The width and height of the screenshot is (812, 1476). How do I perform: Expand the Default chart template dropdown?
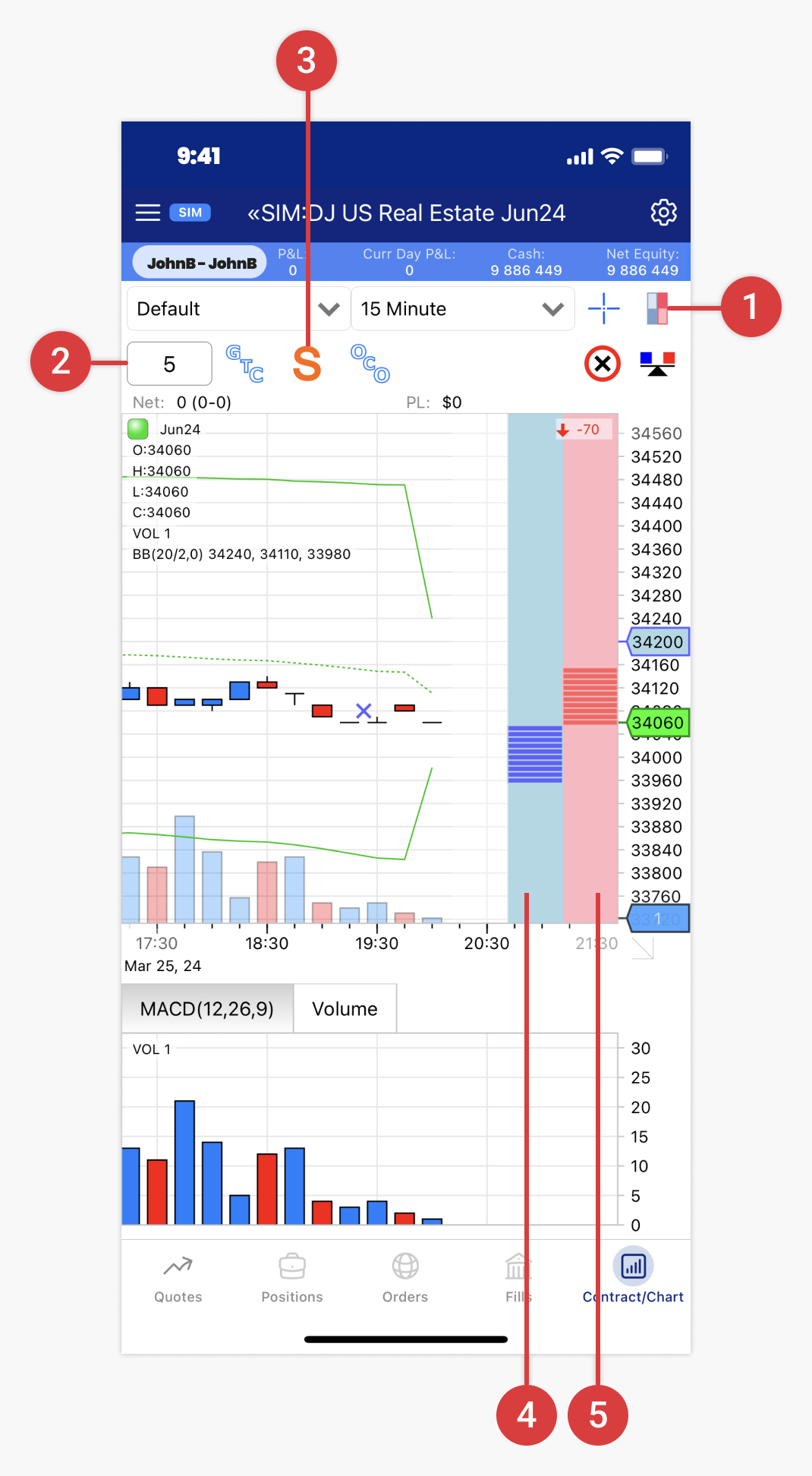(x=238, y=308)
